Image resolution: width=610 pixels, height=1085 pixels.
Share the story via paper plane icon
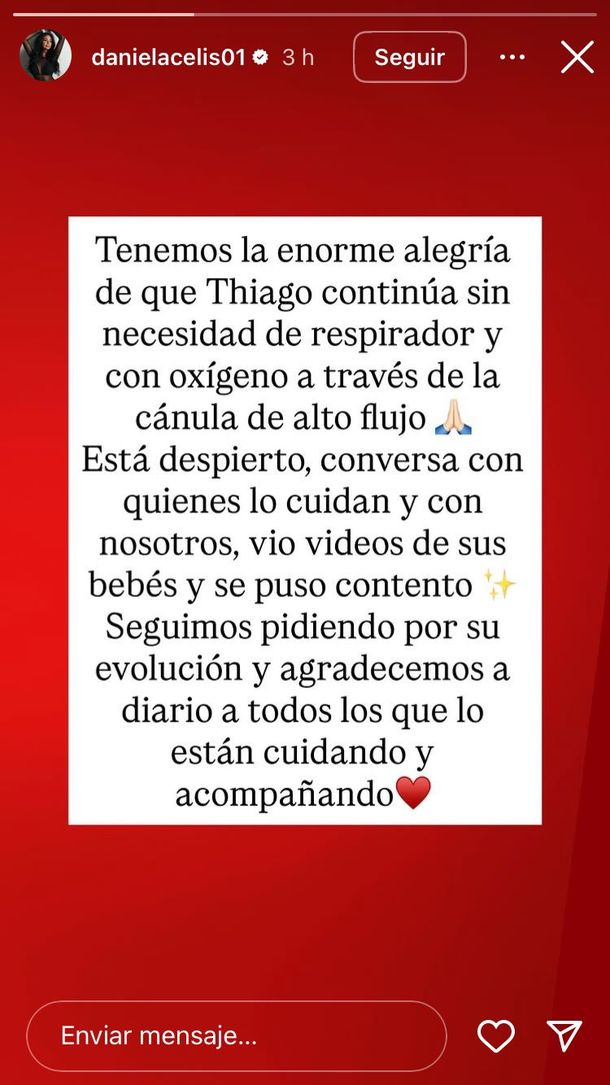(x=565, y=1036)
